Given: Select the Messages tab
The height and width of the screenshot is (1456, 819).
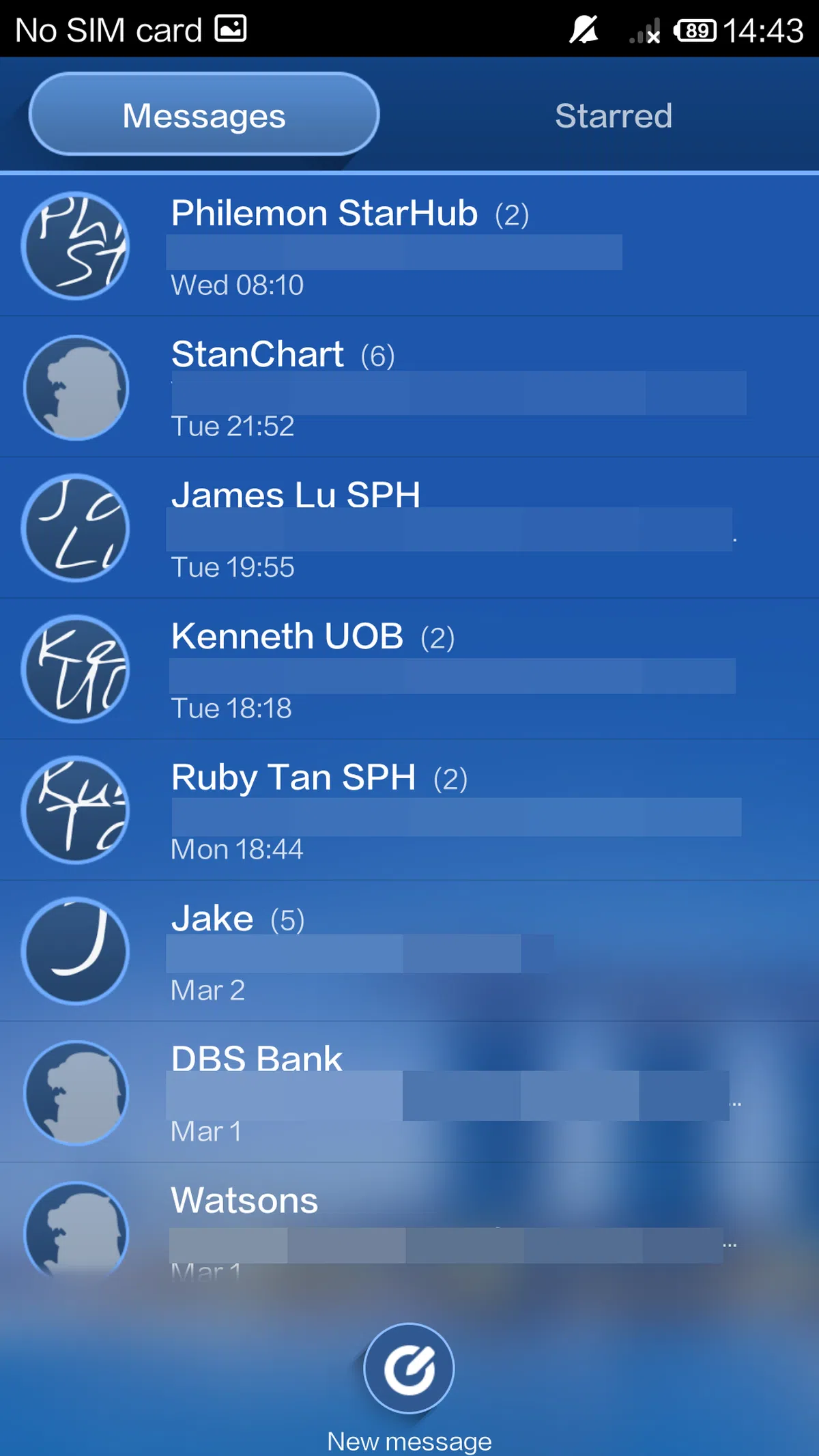Looking at the screenshot, I should click(204, 115).
